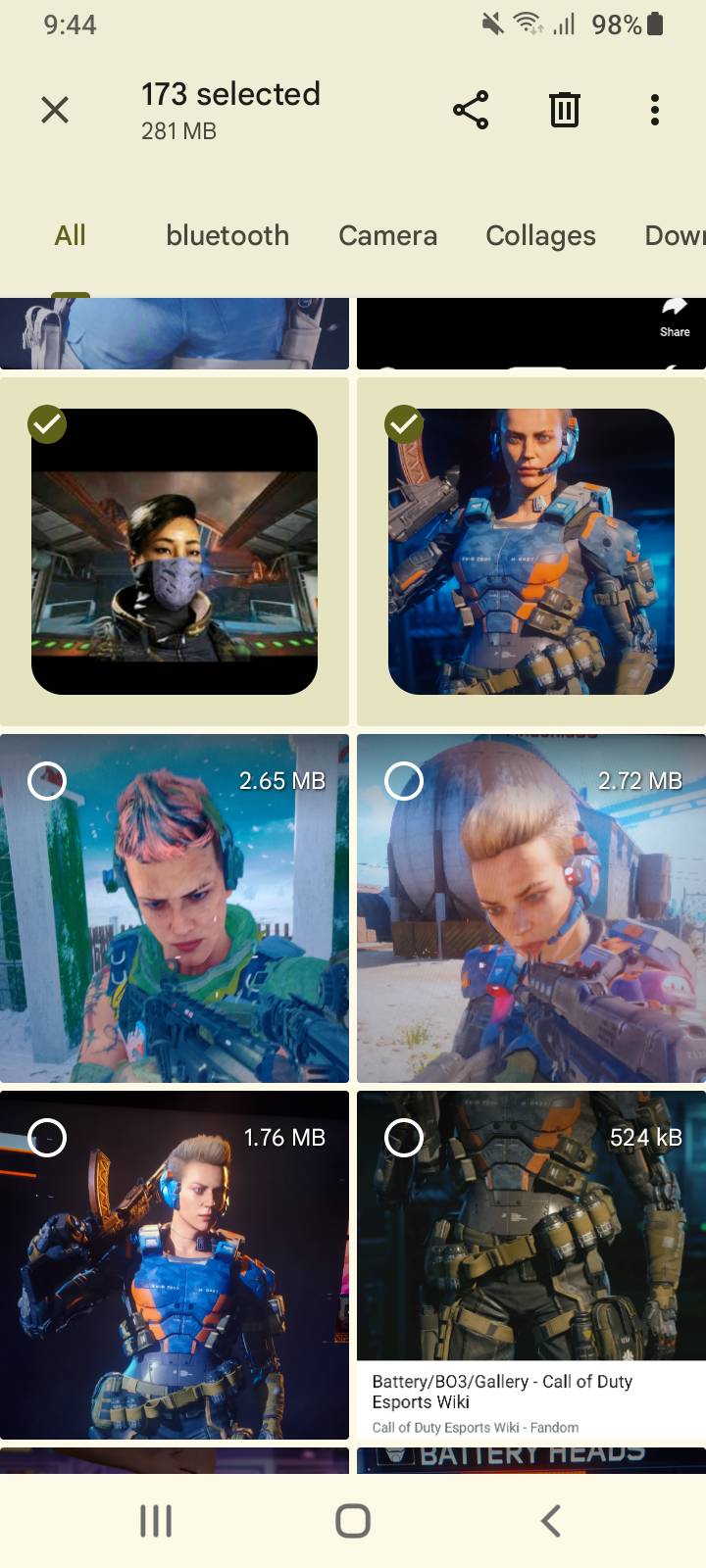Close the selection mode with X
The height and width of the screenshot is (1568, 706).
pos(55,110)
